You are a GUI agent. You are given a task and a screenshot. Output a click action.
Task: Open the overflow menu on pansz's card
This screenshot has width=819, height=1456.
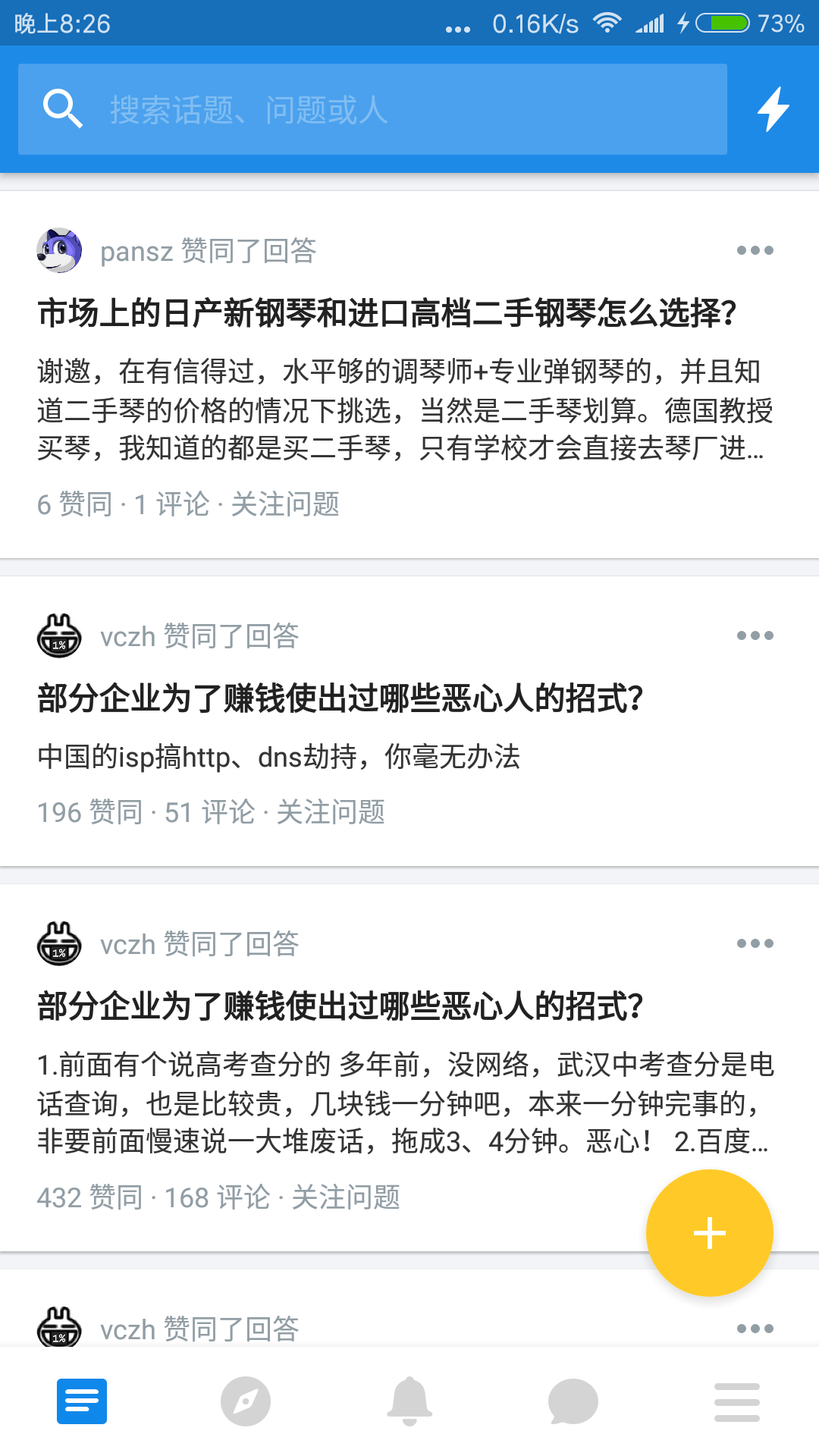(x=755, y=250)
